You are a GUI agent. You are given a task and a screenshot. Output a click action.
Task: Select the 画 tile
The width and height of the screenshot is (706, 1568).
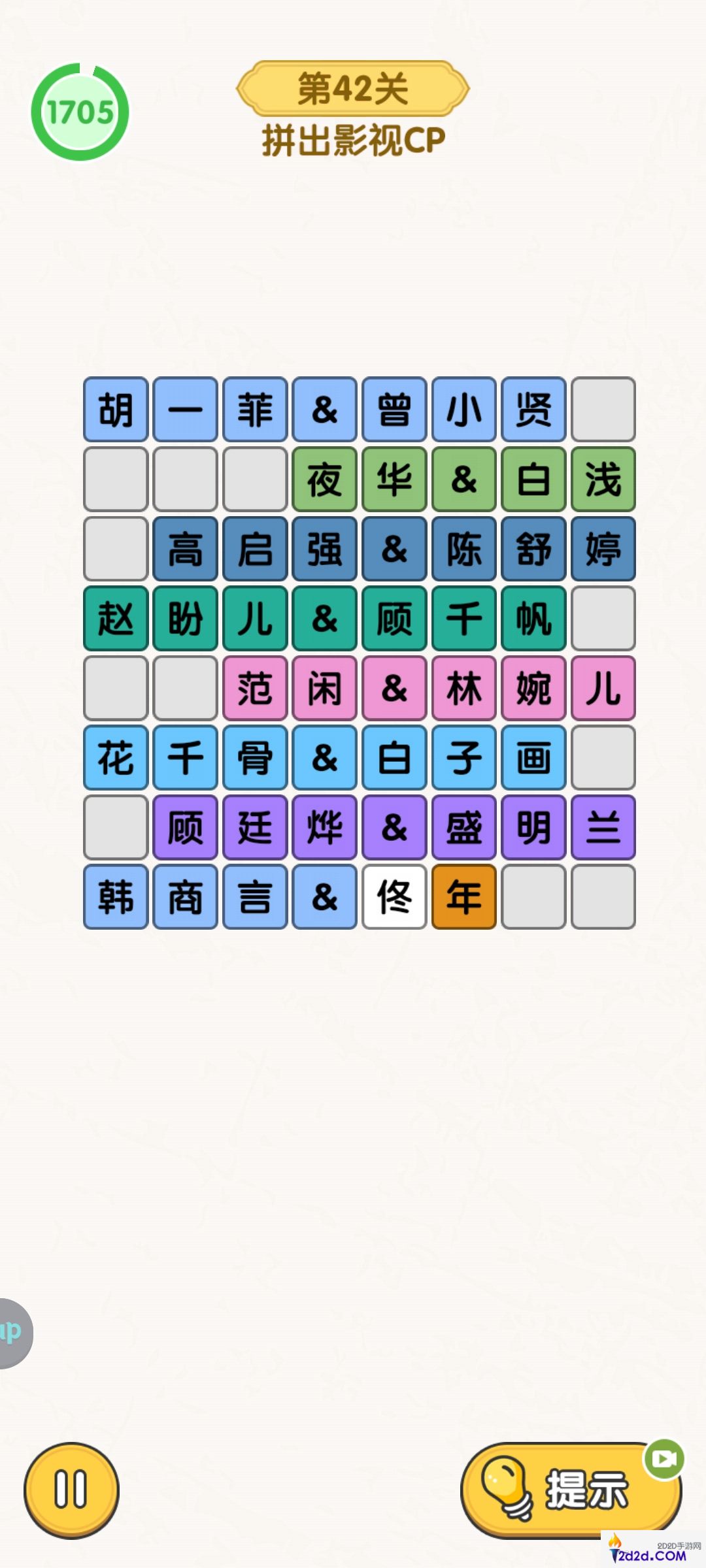pos(533,758)
